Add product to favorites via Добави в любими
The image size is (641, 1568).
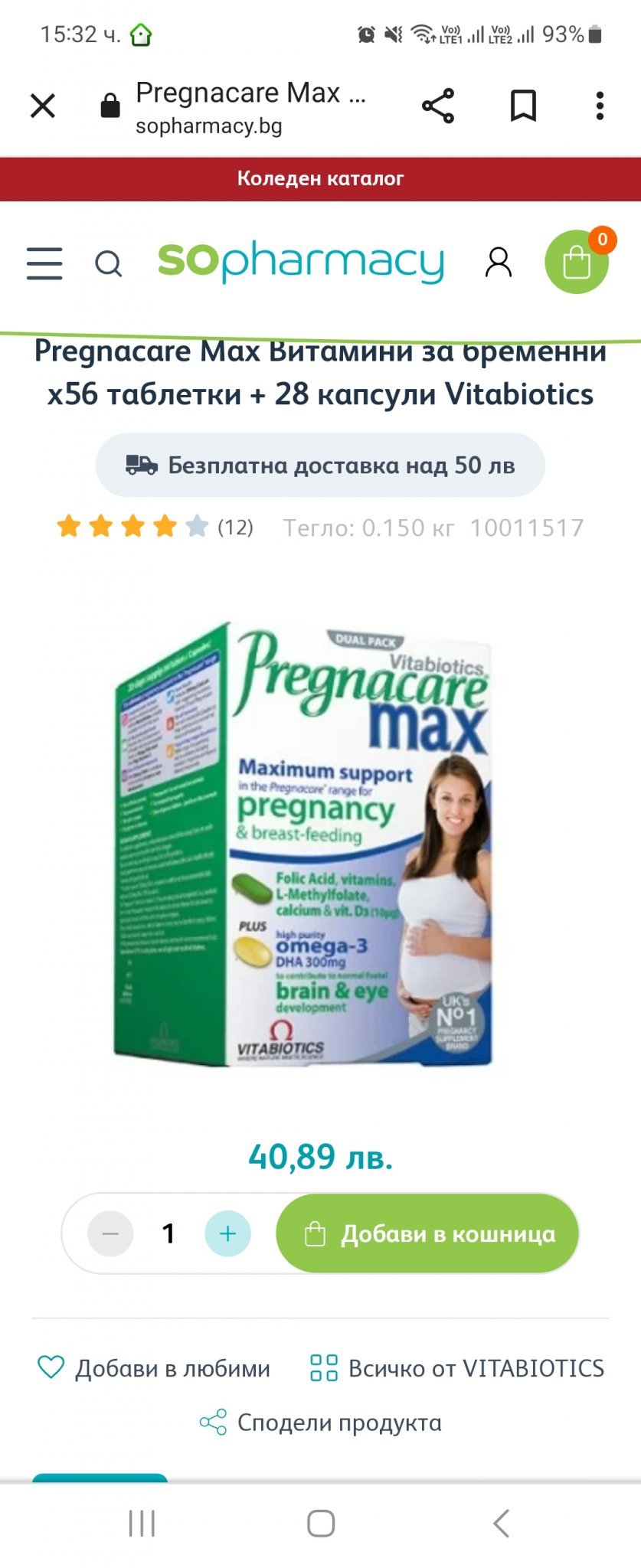[x=154, y=1368]
